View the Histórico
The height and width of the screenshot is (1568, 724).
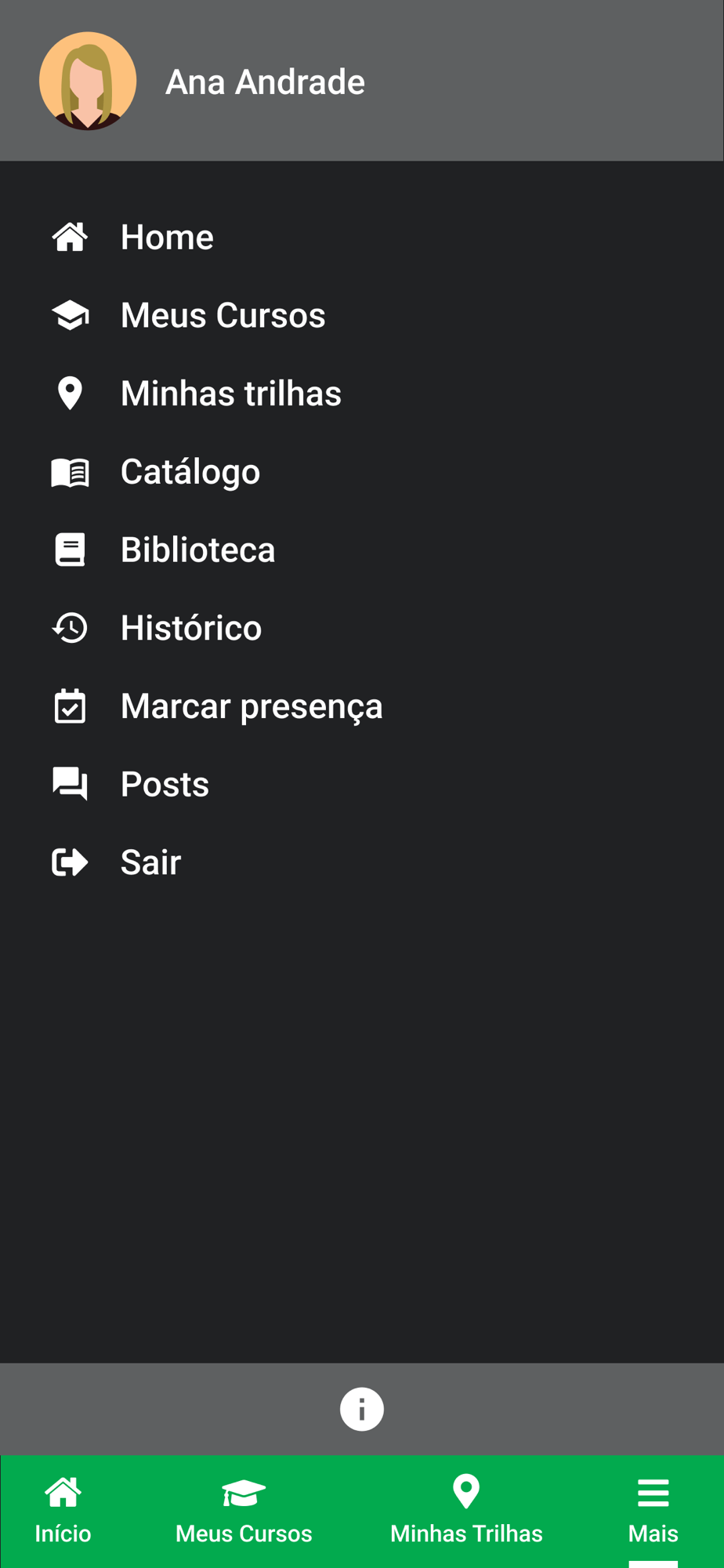190,628
